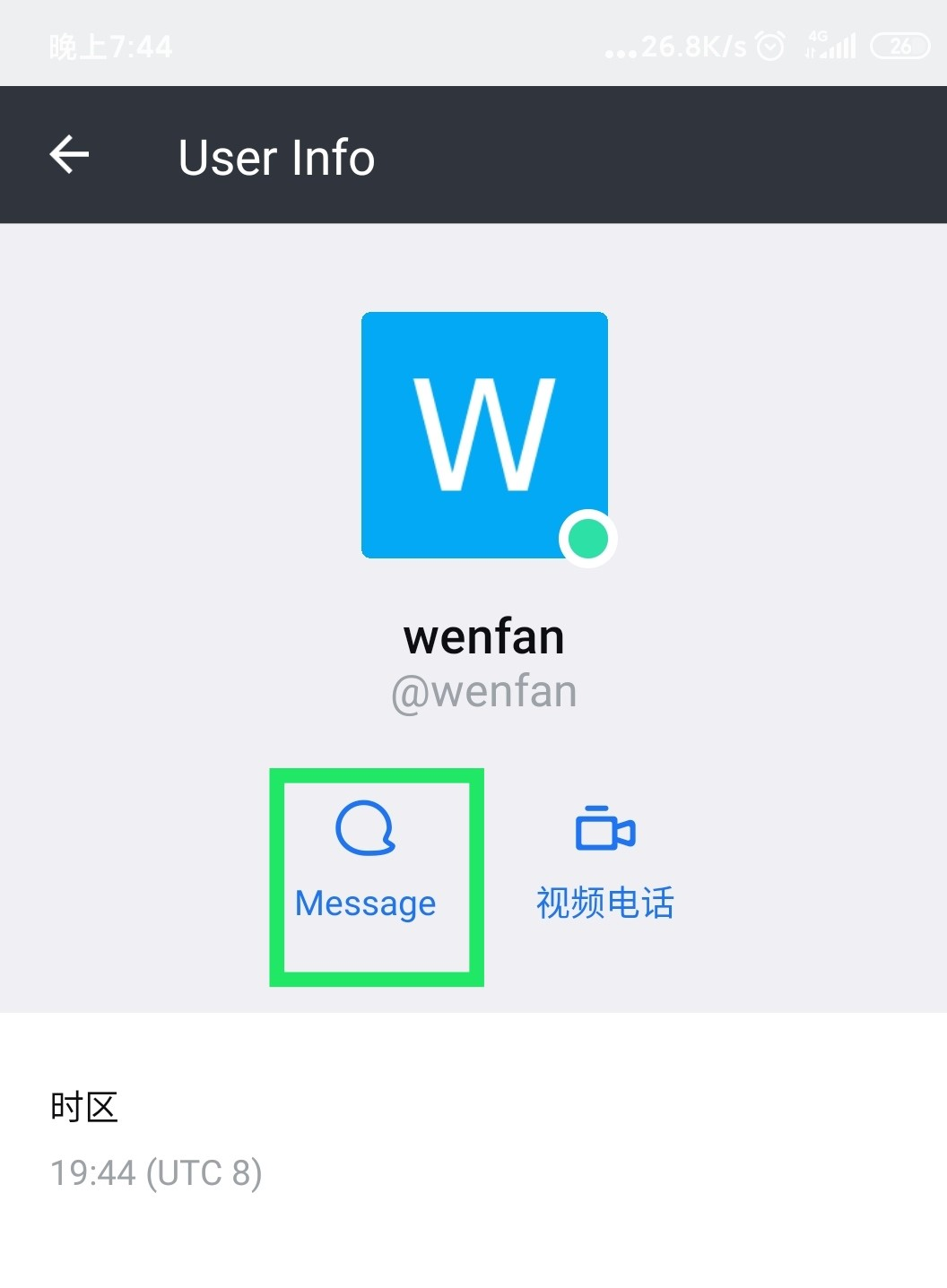Tap the back arrow to leave User Info
This screenshot has height=1288, width=947.
point(68,154)
